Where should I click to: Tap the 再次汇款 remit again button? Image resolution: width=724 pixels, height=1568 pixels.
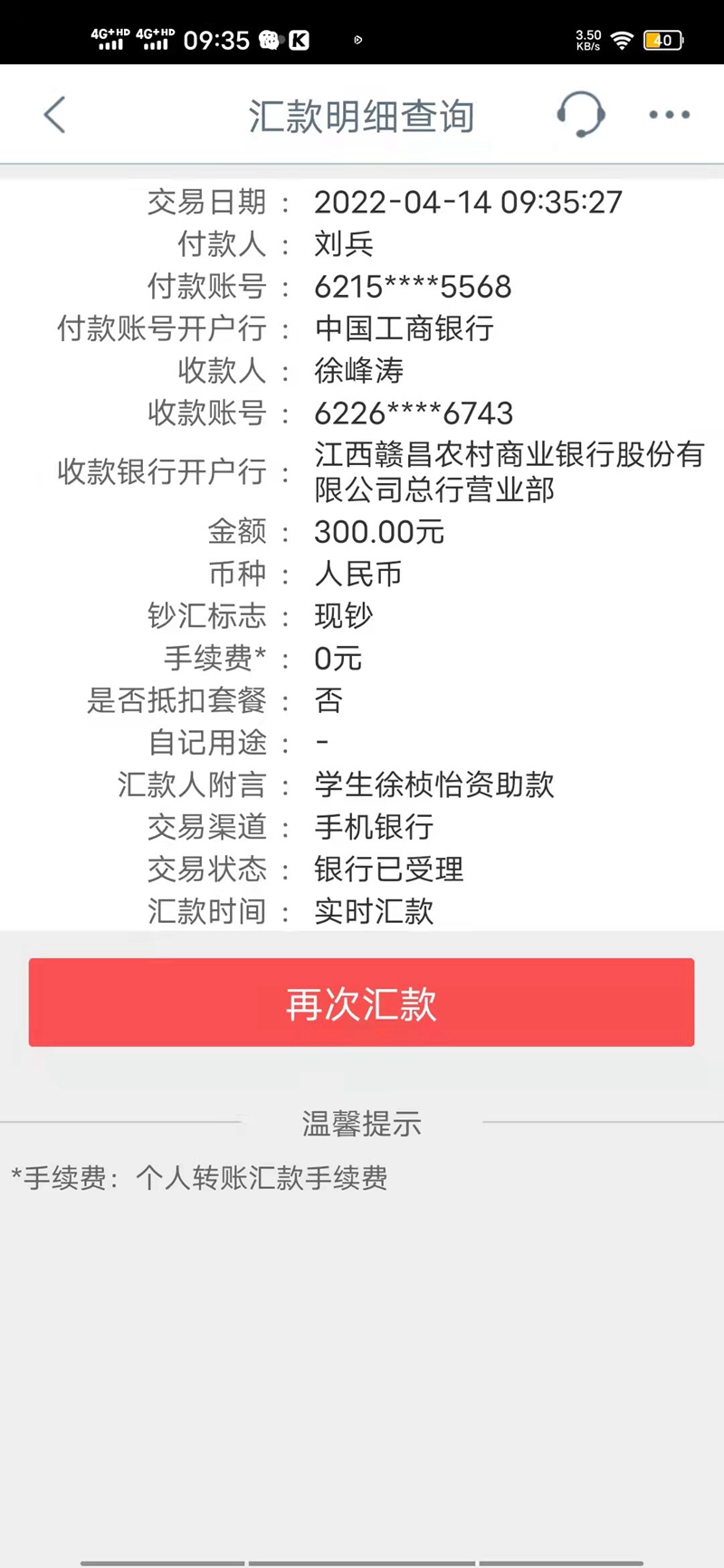coord(361,1002)
